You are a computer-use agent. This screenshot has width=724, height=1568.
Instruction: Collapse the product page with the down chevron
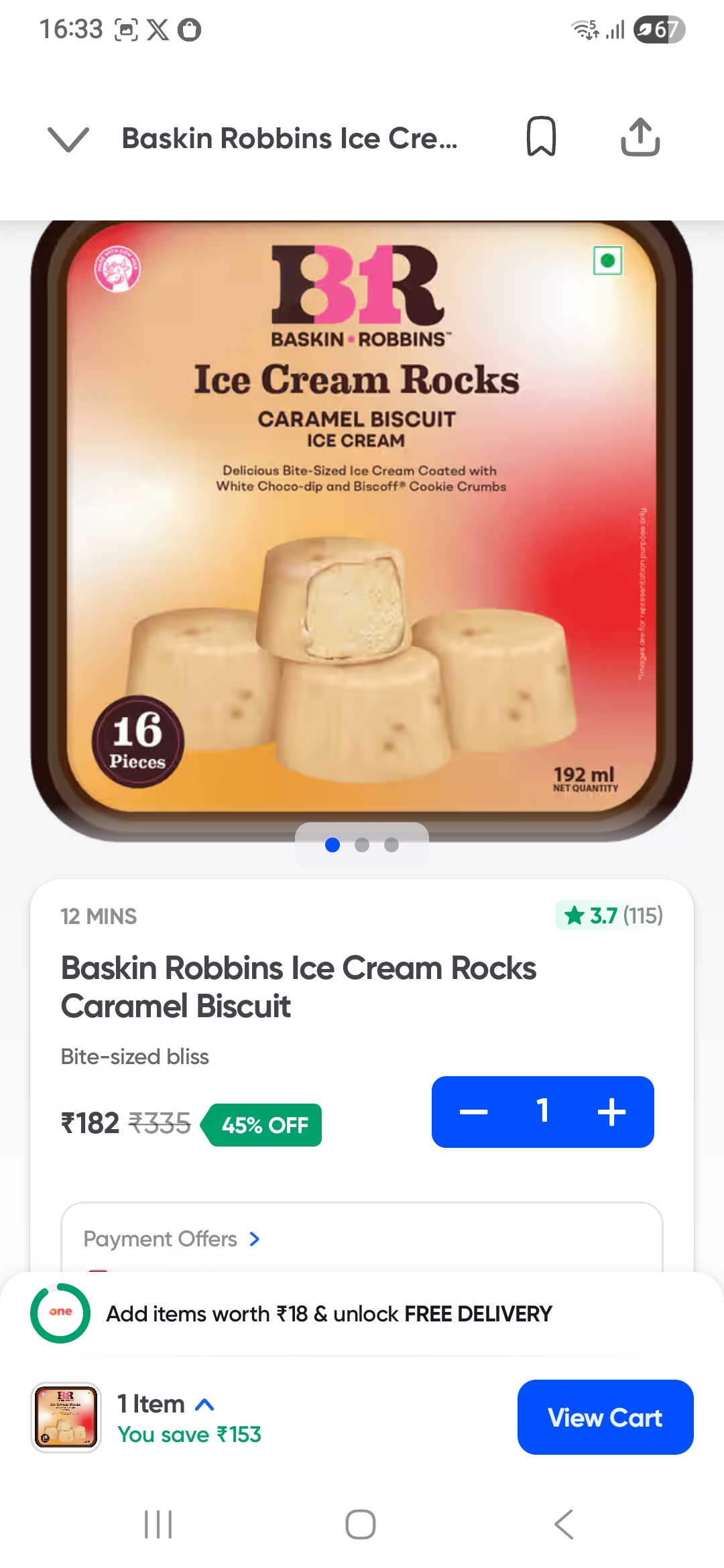tap(68, 139)
